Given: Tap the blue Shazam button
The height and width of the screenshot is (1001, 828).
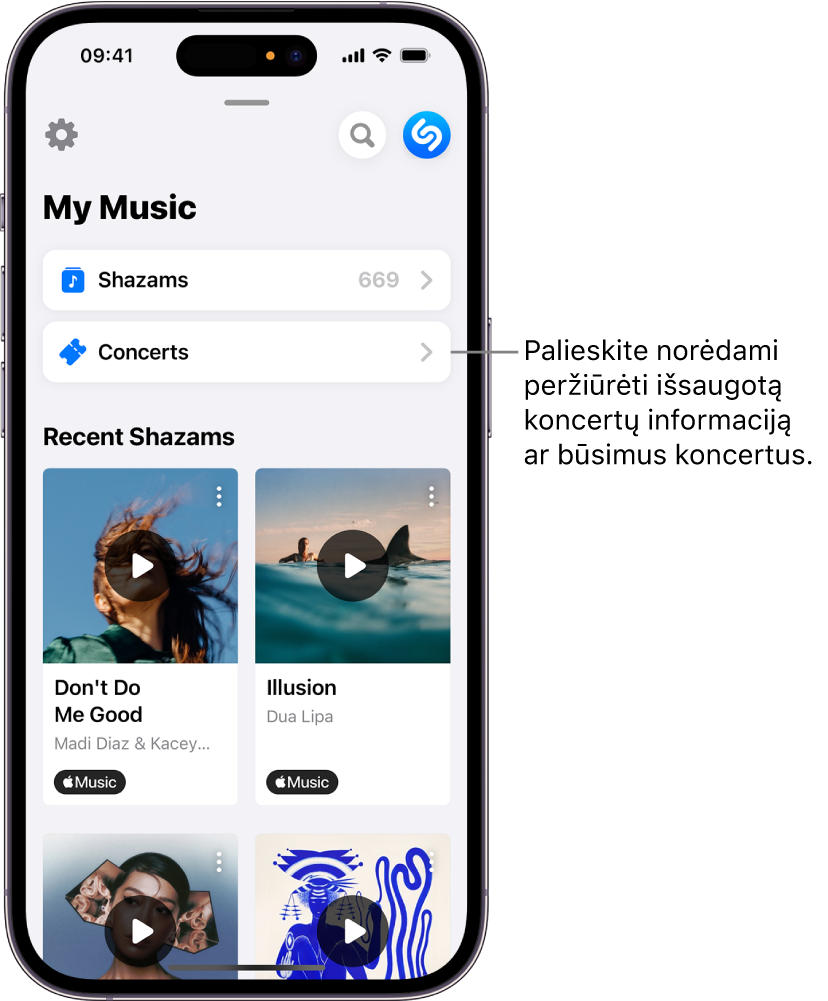Looking at the screenshot, I should 427,135.
